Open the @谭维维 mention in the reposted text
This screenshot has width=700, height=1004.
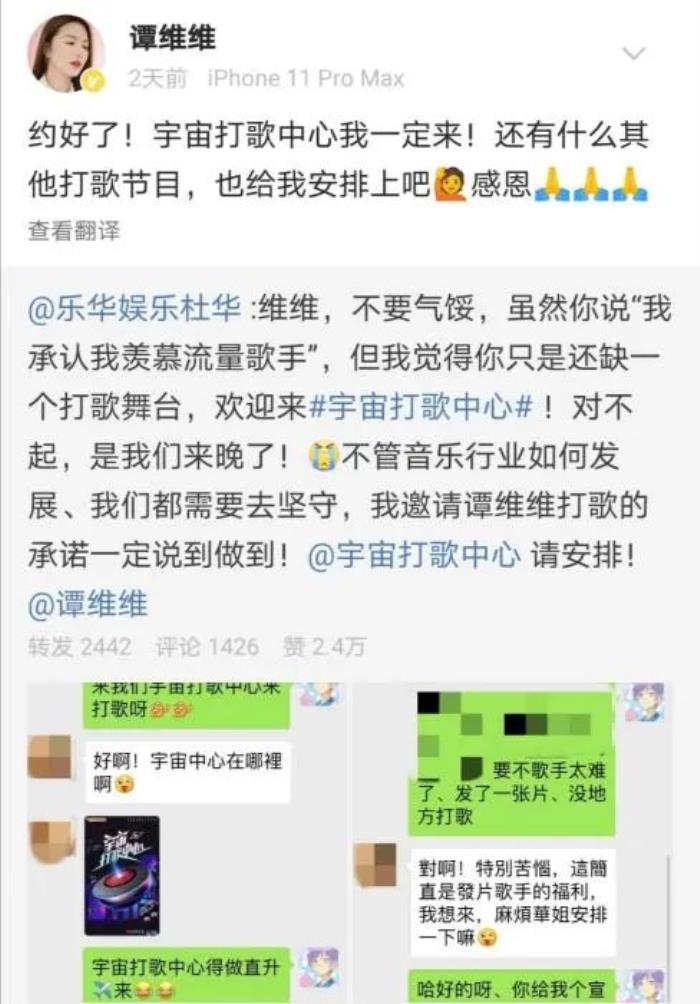click(88, 604)
